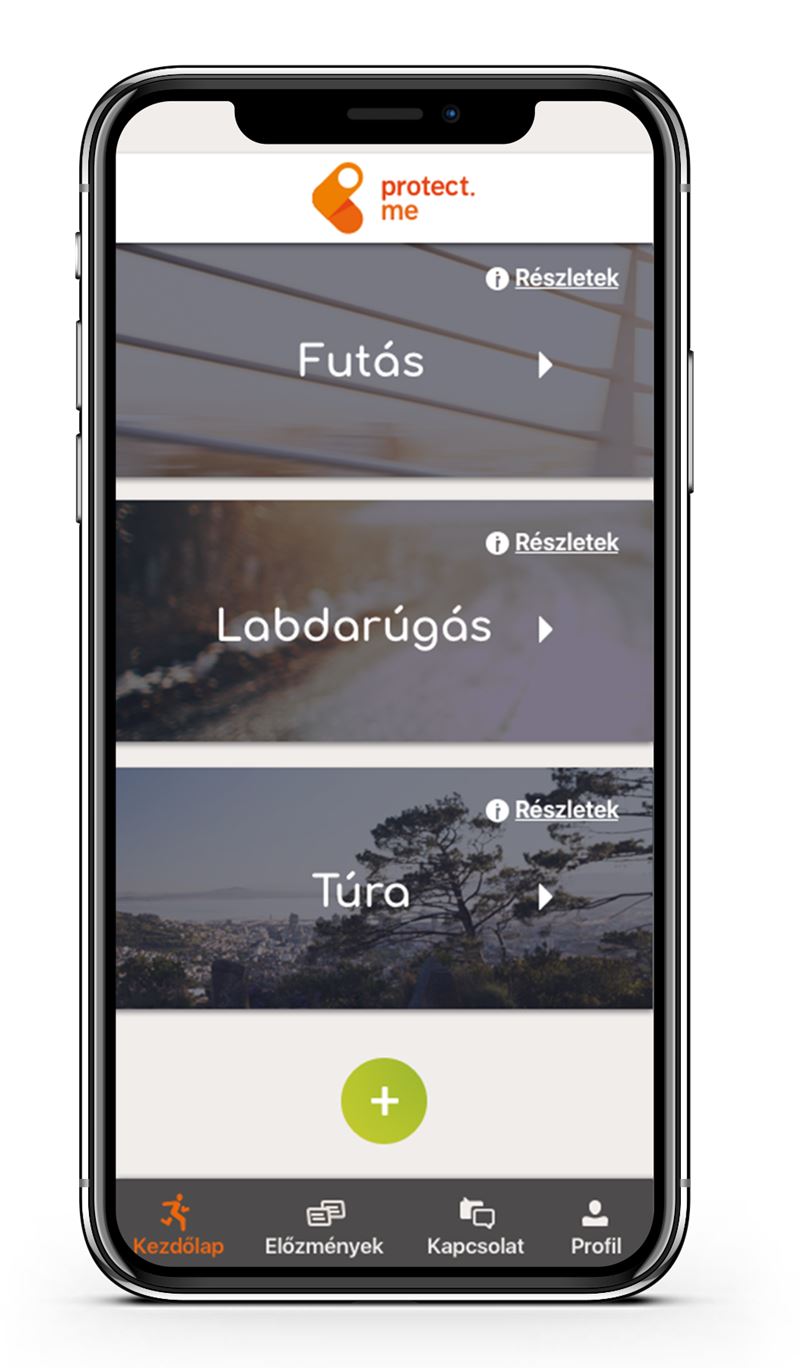The image size is (800, 1368).
Task: Select the Labdarúgás activity card
Action: (384, 621)
